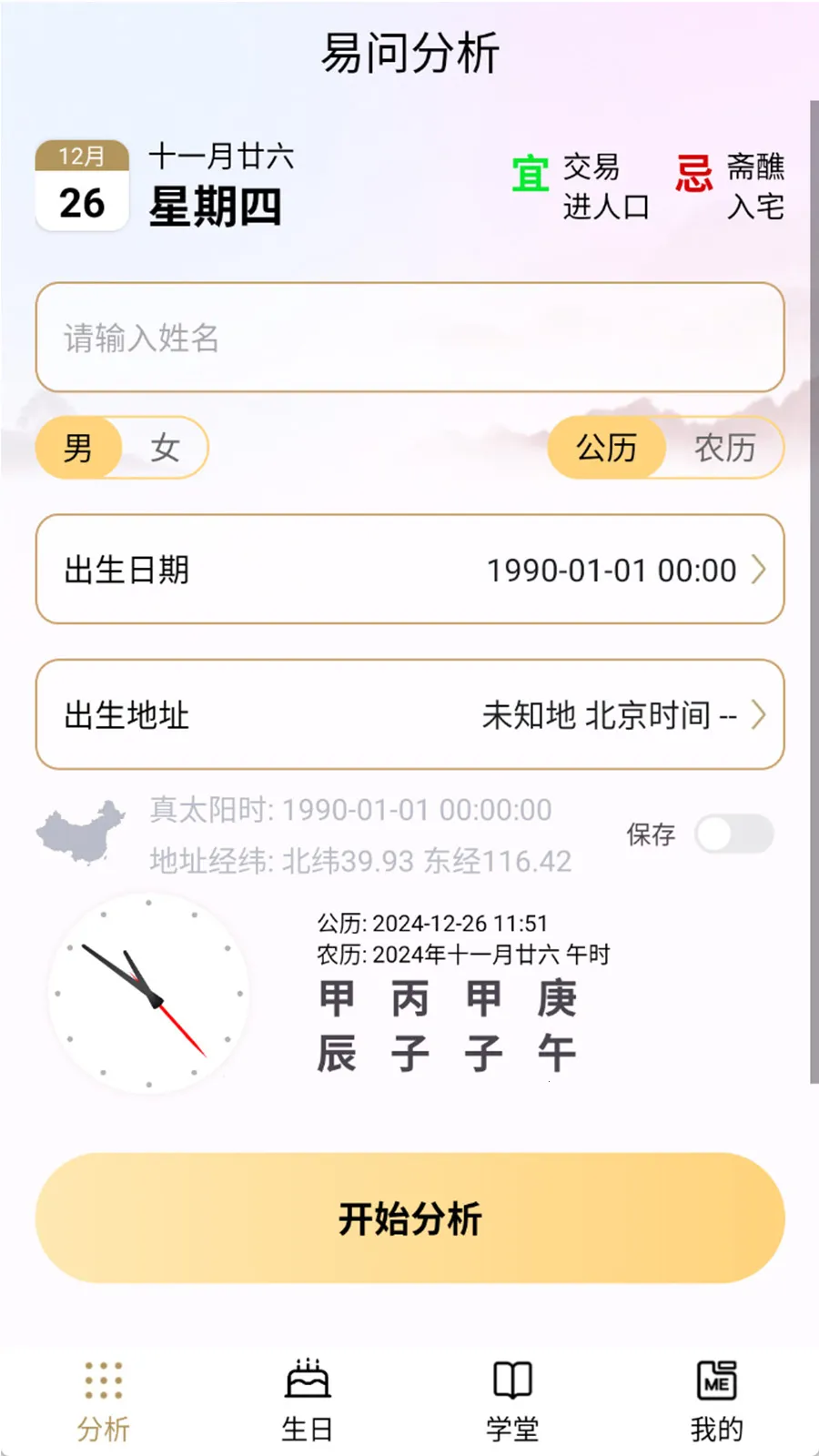Click the 请输入姓名 name input field
Viewport: 819px width, 1456px height.
(409, 339)
